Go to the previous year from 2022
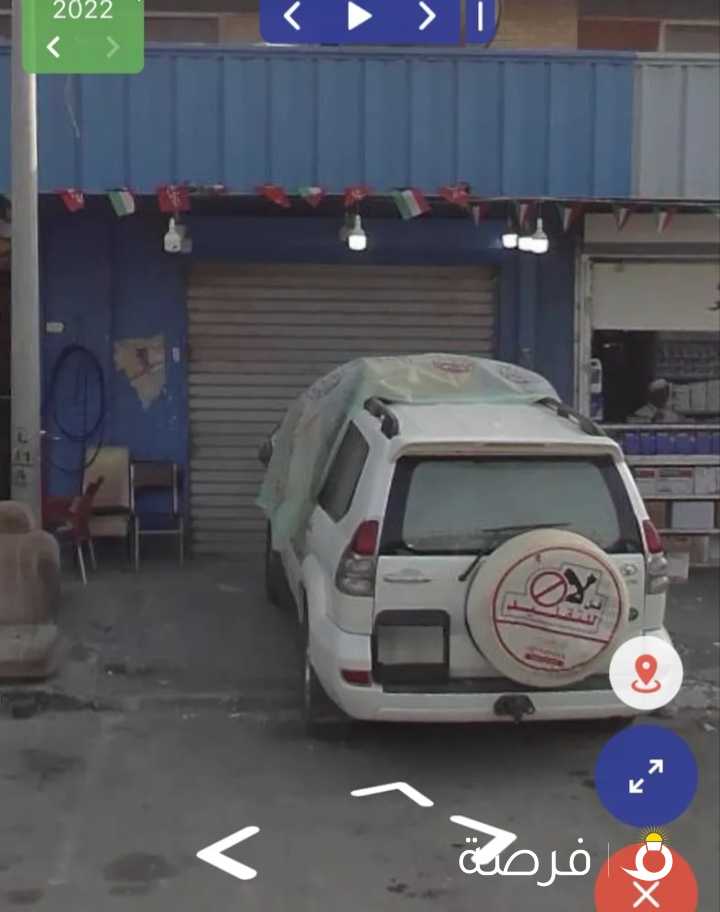Viewport: 720px width, 912px height. pos(54,47)
